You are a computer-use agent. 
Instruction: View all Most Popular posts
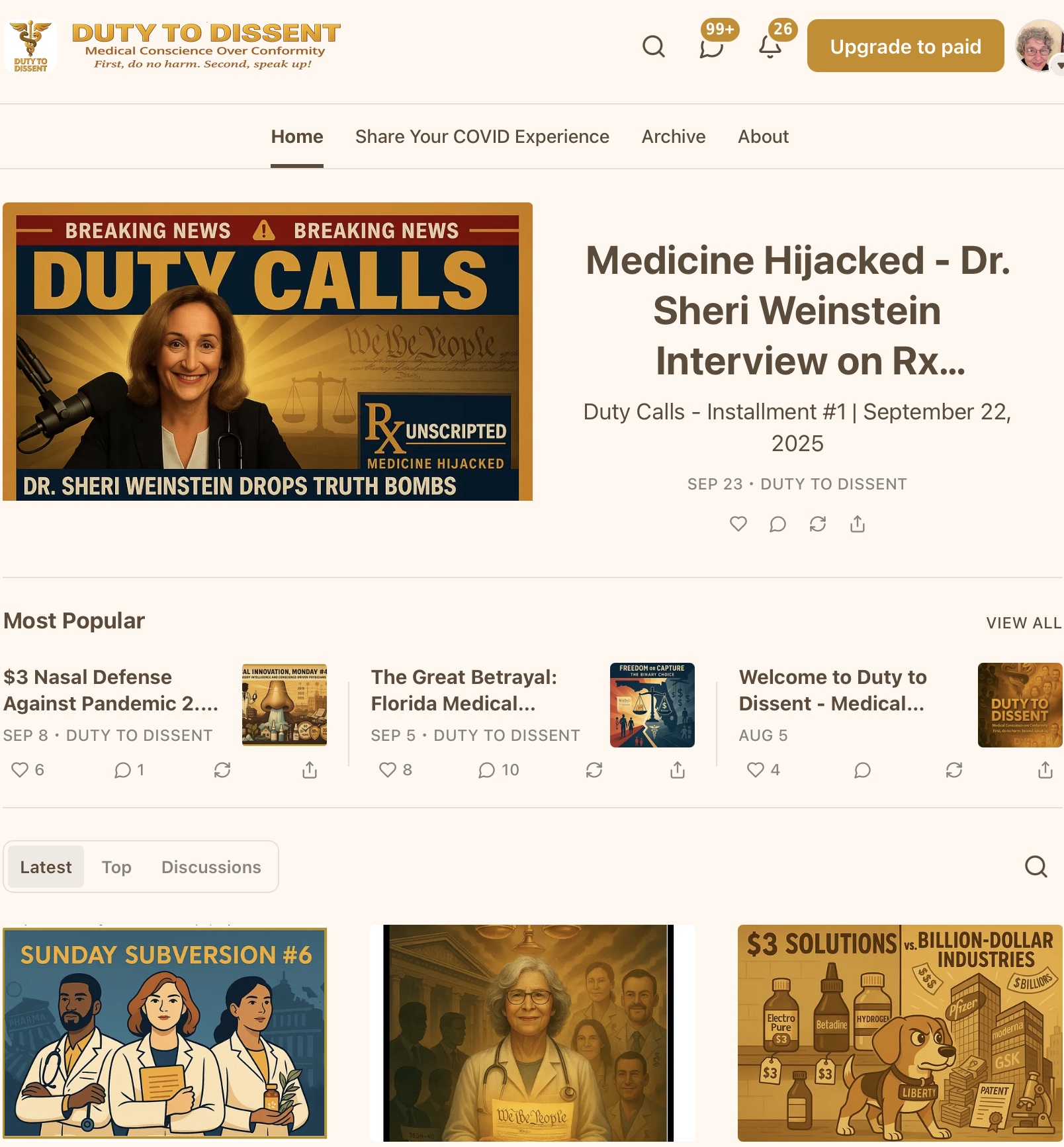pyautogui.click(x=1023, y=623)
